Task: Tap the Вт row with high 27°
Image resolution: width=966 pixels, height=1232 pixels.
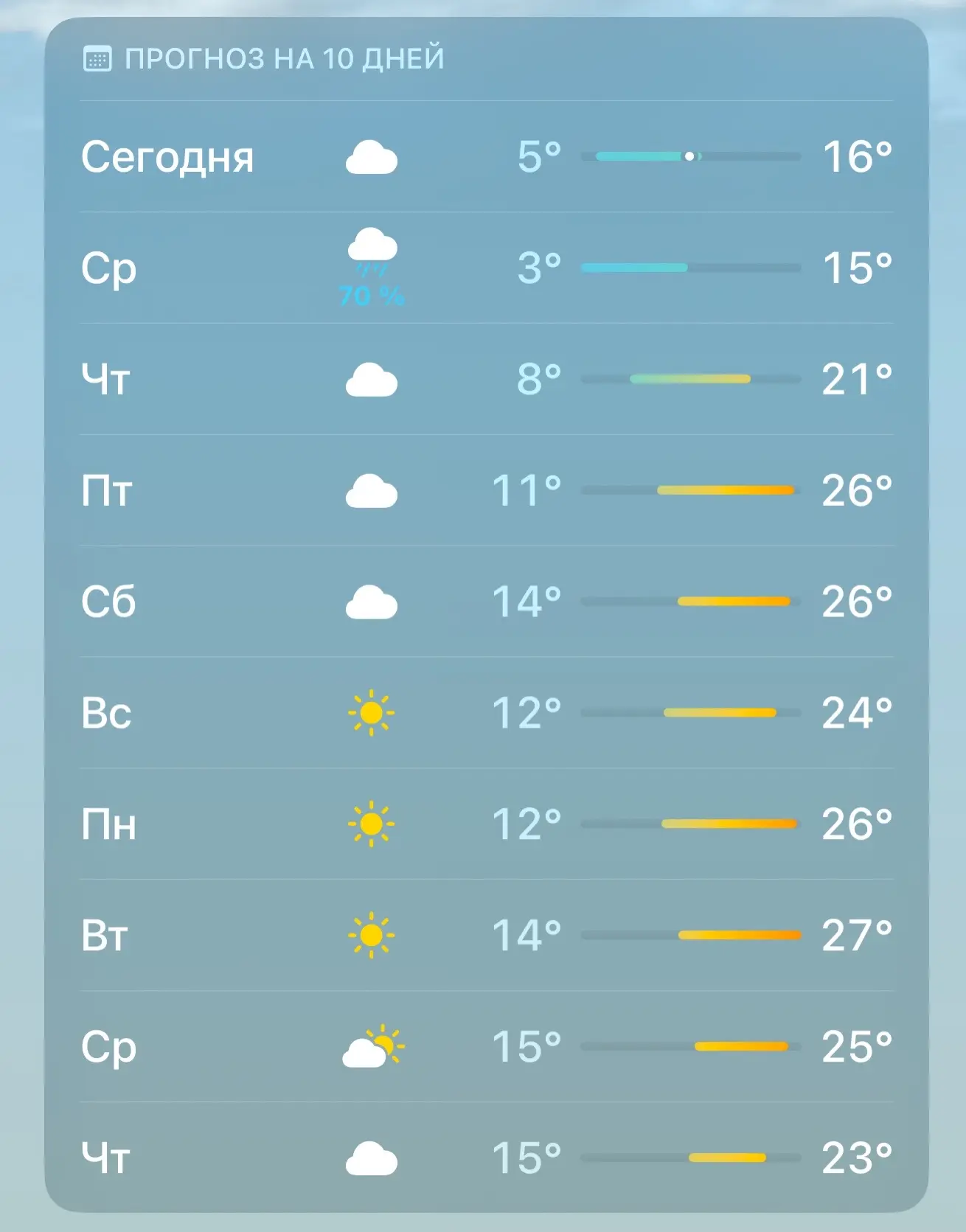Action: pyautogui.click(x=487, y=935)
